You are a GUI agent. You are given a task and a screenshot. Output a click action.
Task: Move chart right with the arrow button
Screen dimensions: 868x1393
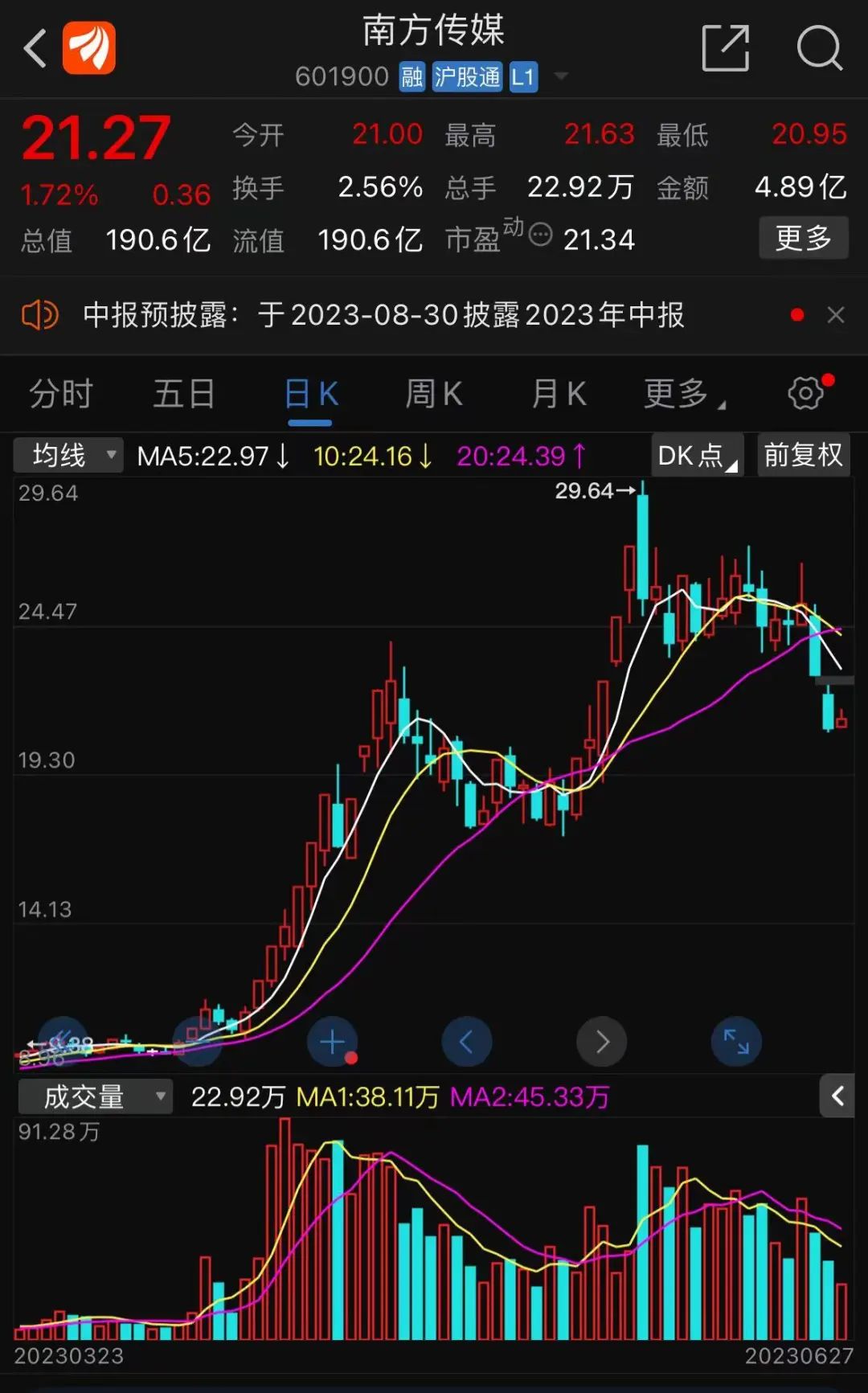(602, 1042)
